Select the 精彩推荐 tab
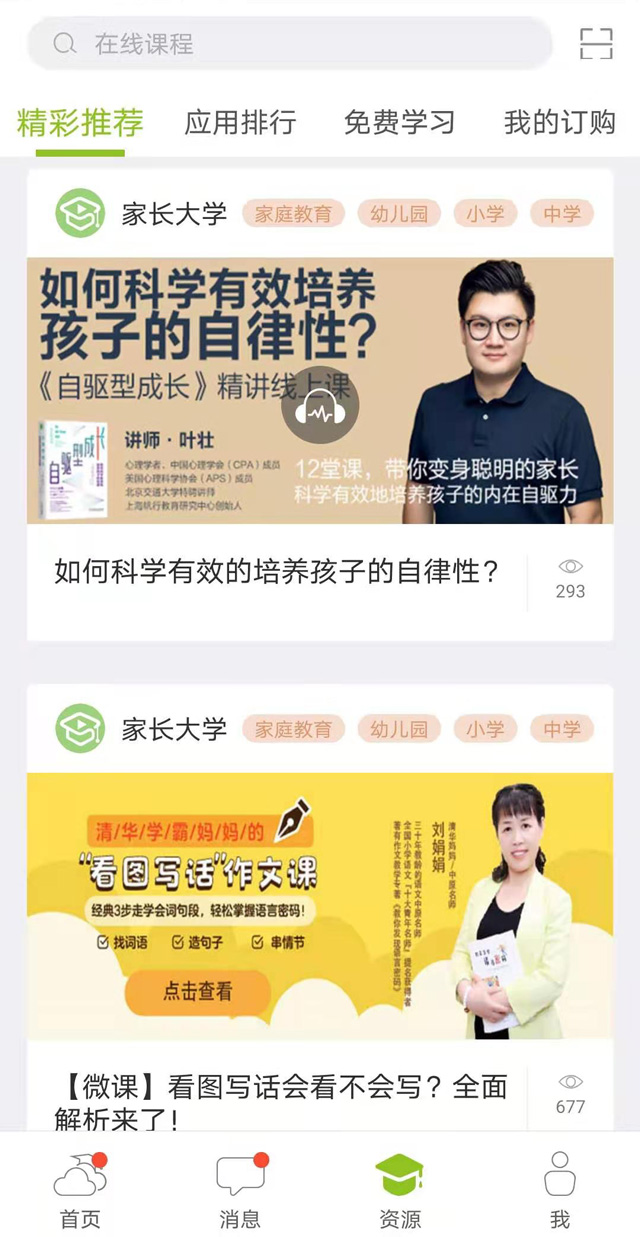 point(80,123)
